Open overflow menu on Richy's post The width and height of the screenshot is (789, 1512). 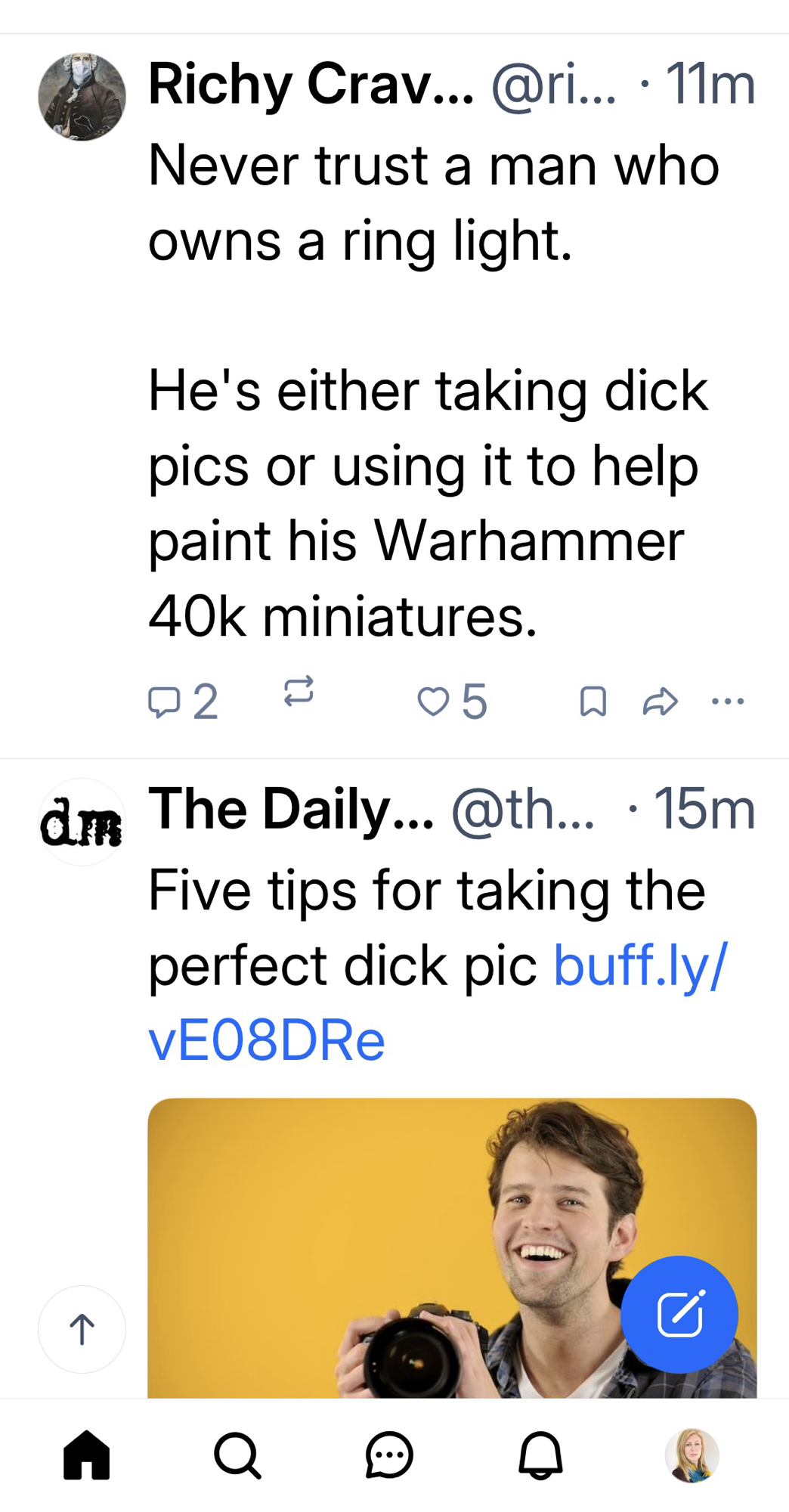[728, 702]
